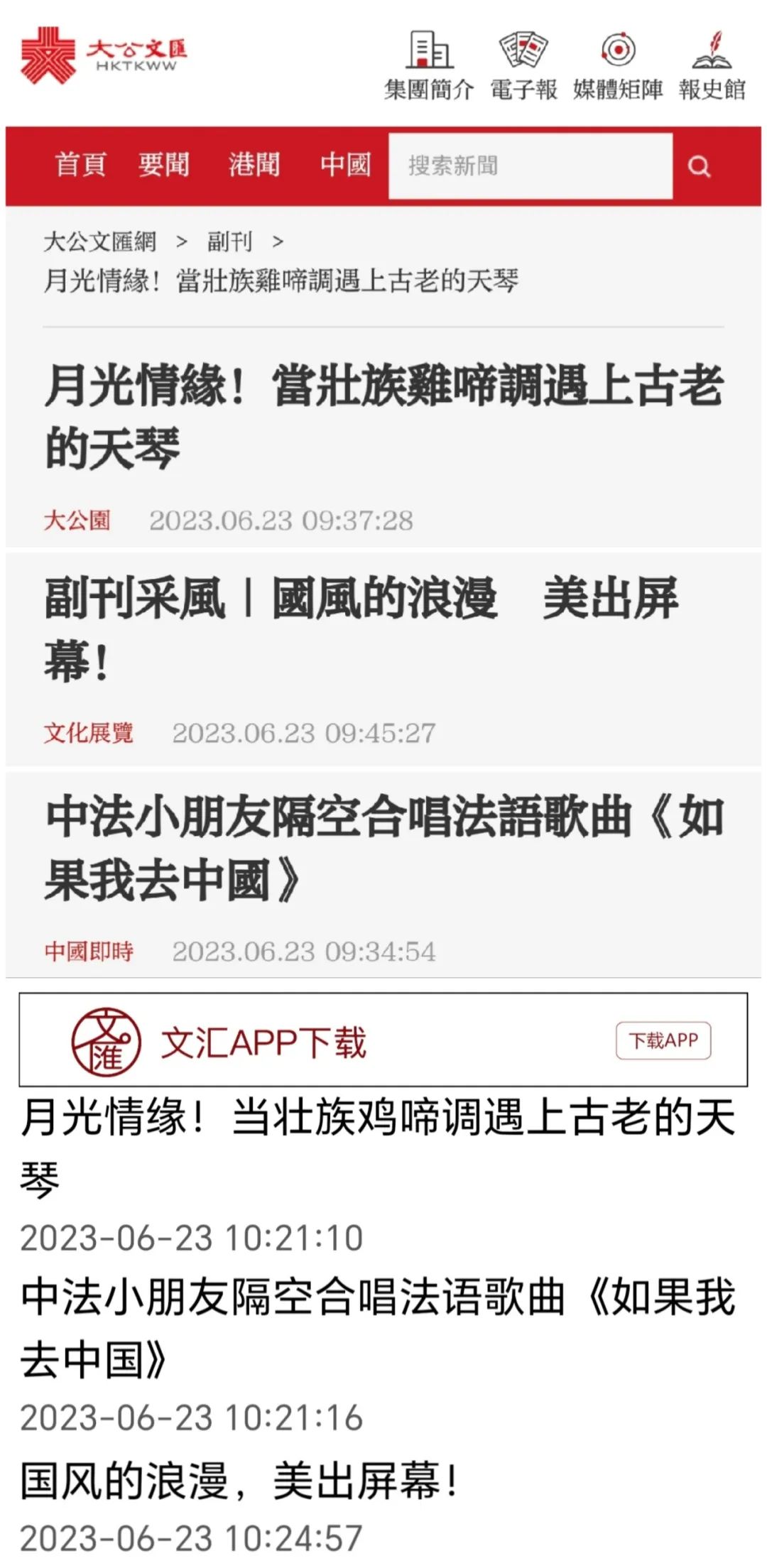
Task: Click the search magnifier icon
Action: (x=700, y=165)
